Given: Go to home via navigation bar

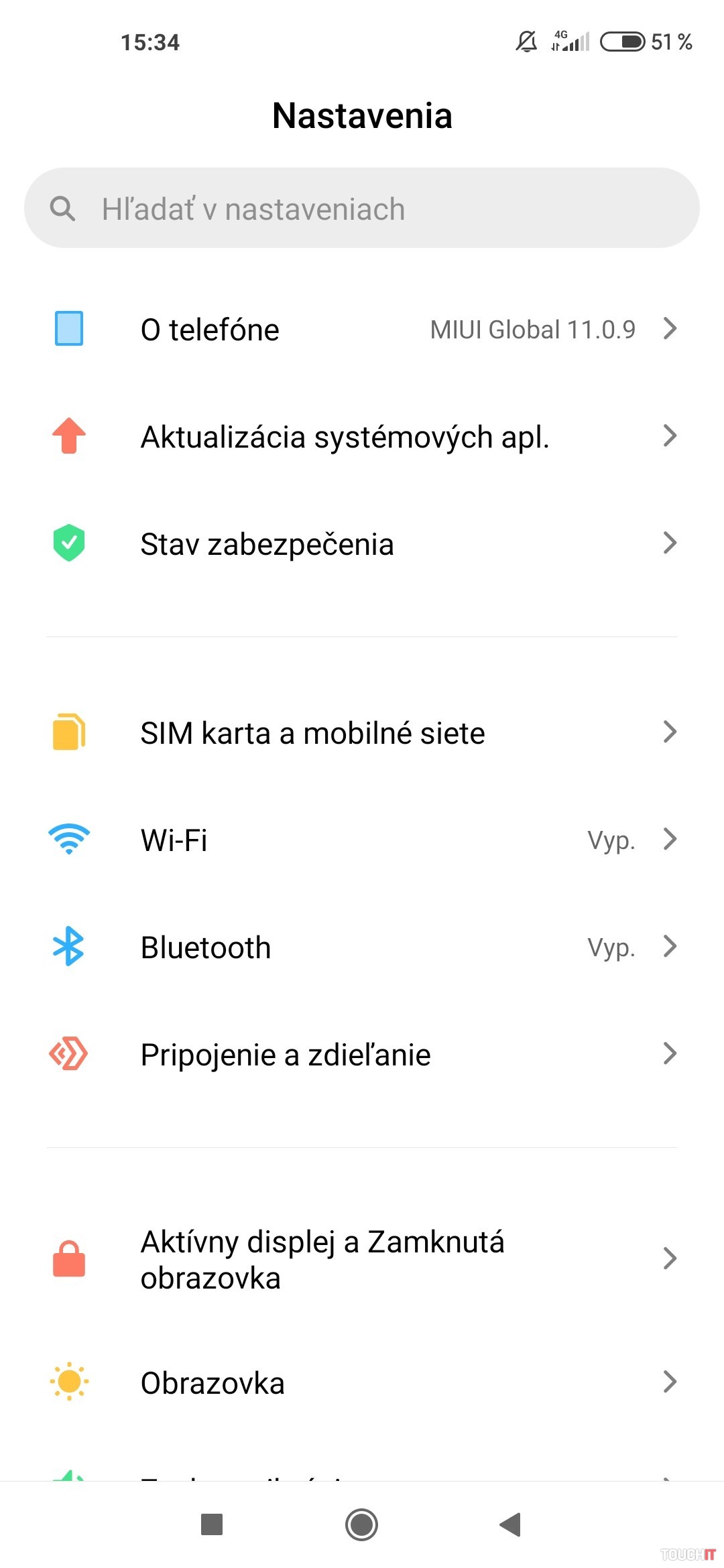Looking at the screenshot, I should (x=362, y=1524).
